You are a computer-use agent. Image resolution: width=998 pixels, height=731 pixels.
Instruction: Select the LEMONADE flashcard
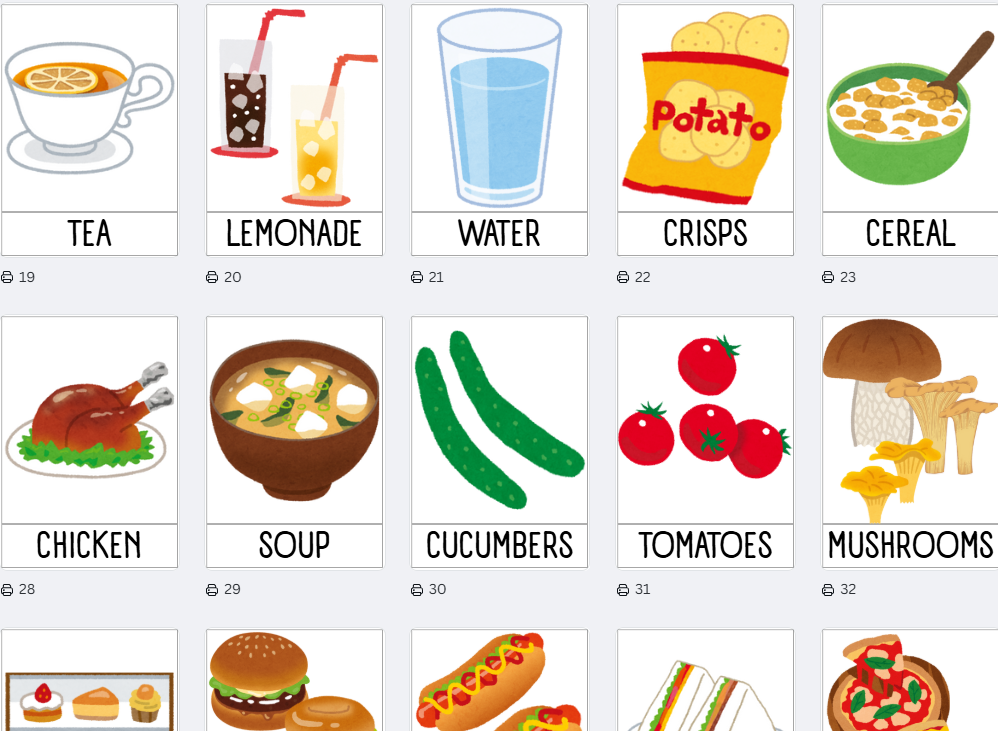294,130
